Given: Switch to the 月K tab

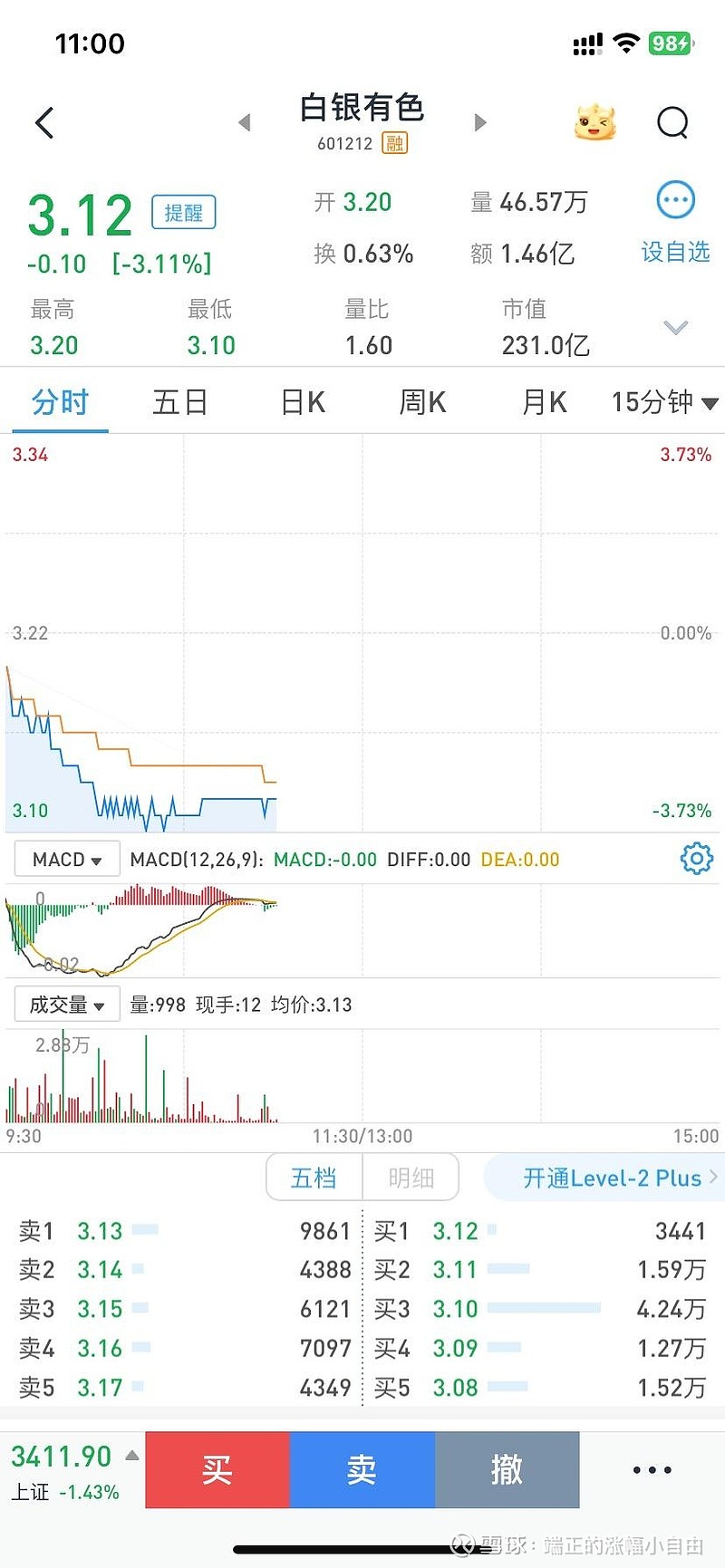Looking at the screenshot, I should pos(544,402).
